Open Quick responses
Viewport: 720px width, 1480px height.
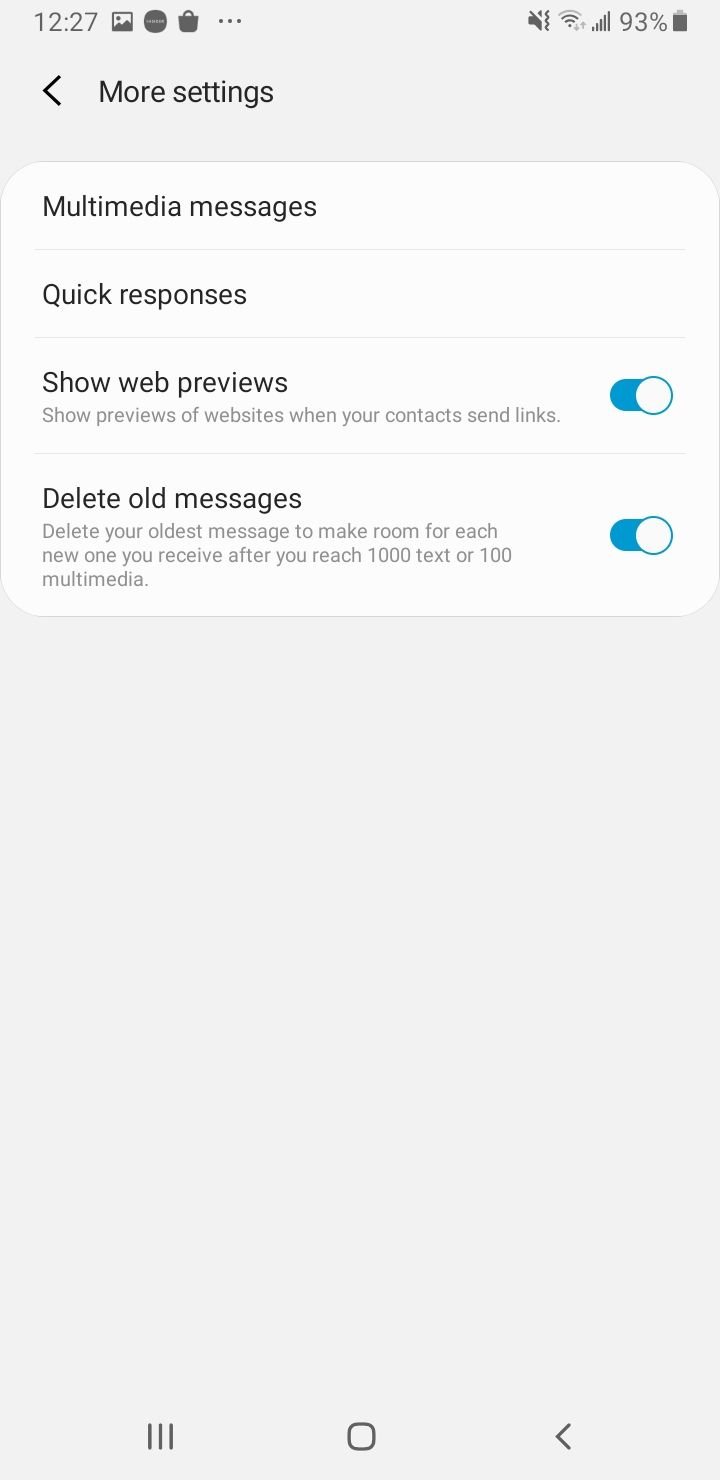click(x=360, y=294)
